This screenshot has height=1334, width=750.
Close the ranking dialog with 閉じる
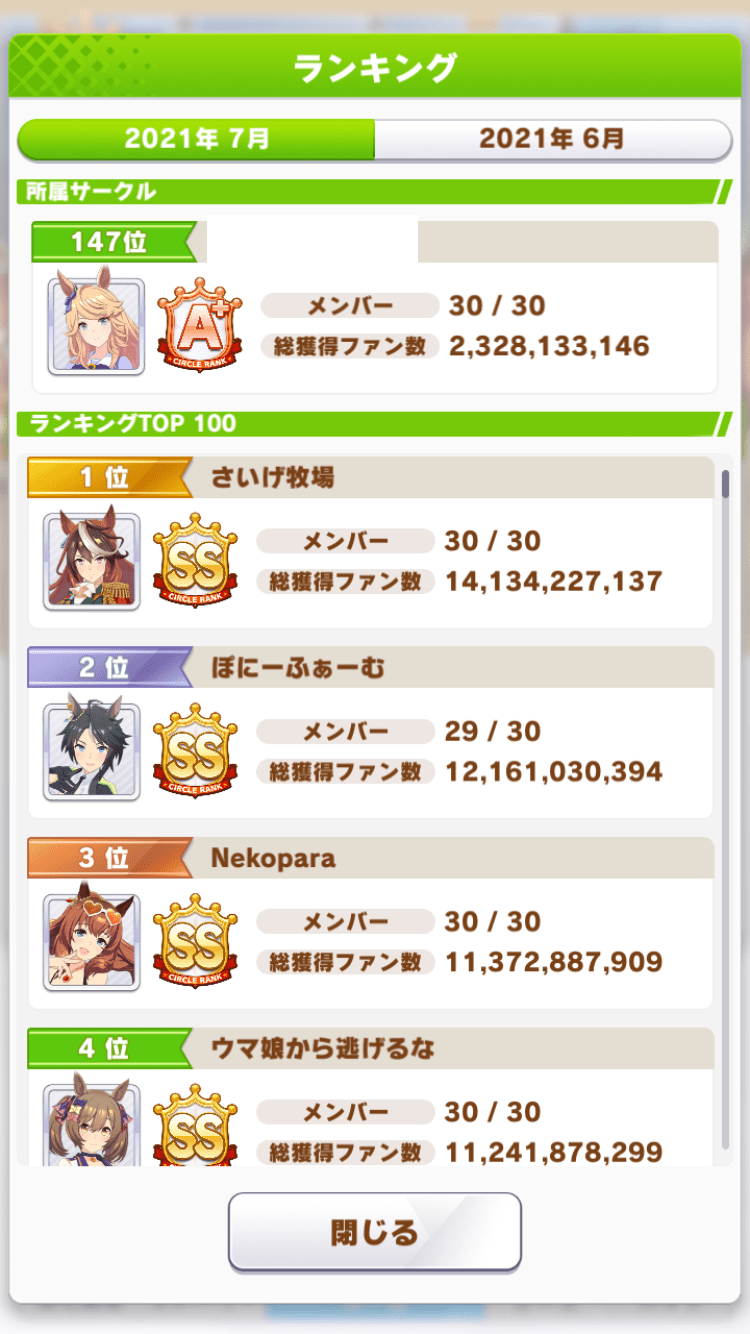tap(374, 1232)
